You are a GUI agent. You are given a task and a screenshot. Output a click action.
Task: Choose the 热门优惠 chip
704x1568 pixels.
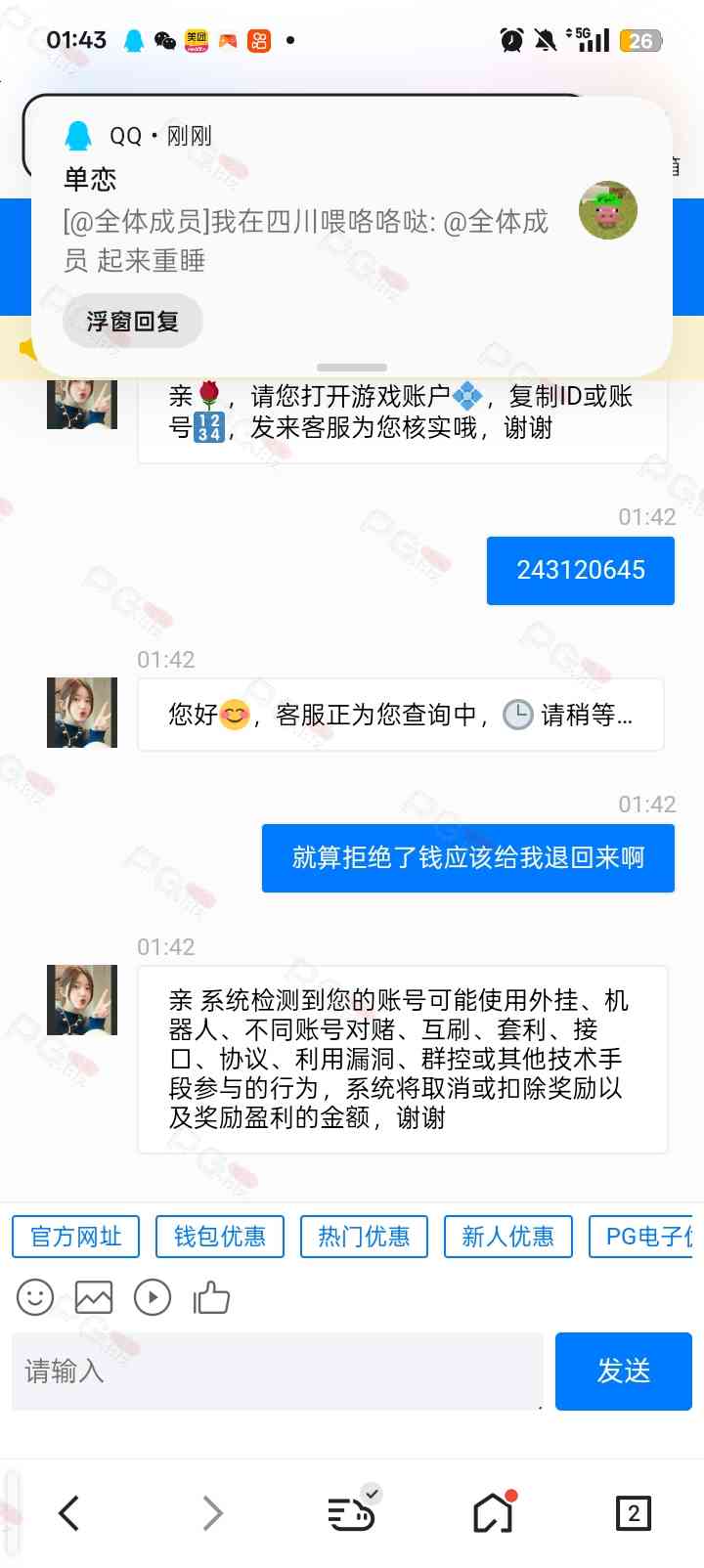pos(364,1237)
